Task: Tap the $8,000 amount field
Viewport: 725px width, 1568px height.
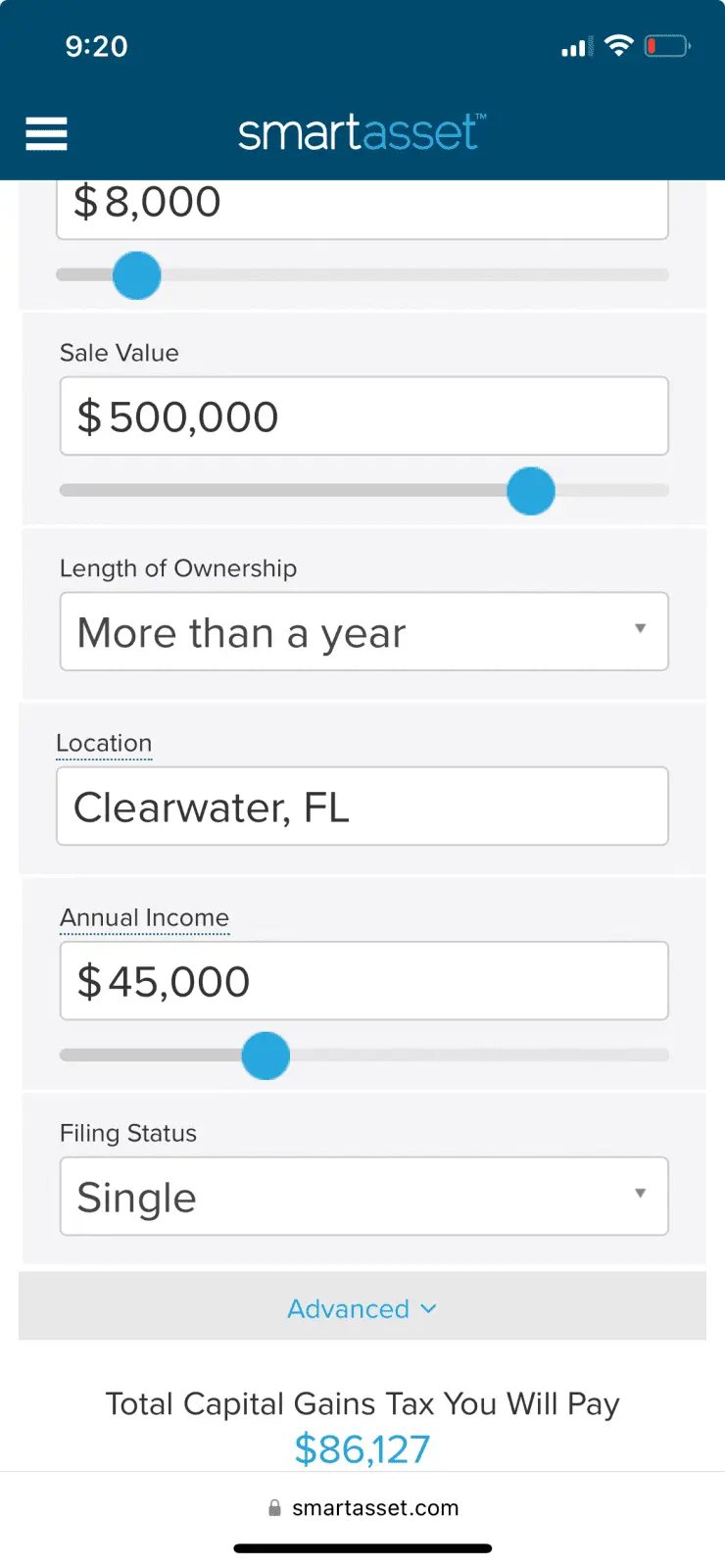Action: click(x=362, y=206)
